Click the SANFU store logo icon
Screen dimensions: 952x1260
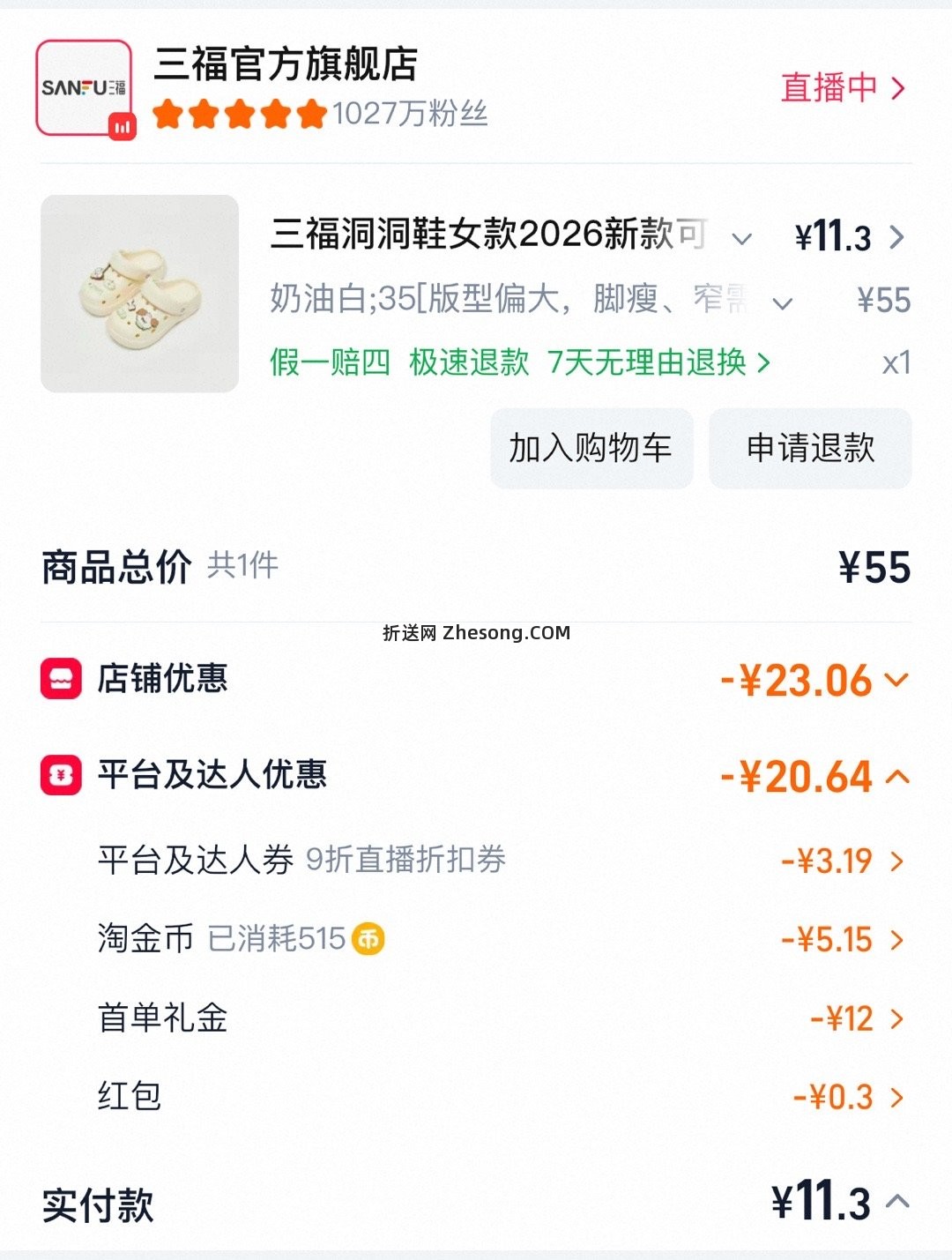coord(84,88)
